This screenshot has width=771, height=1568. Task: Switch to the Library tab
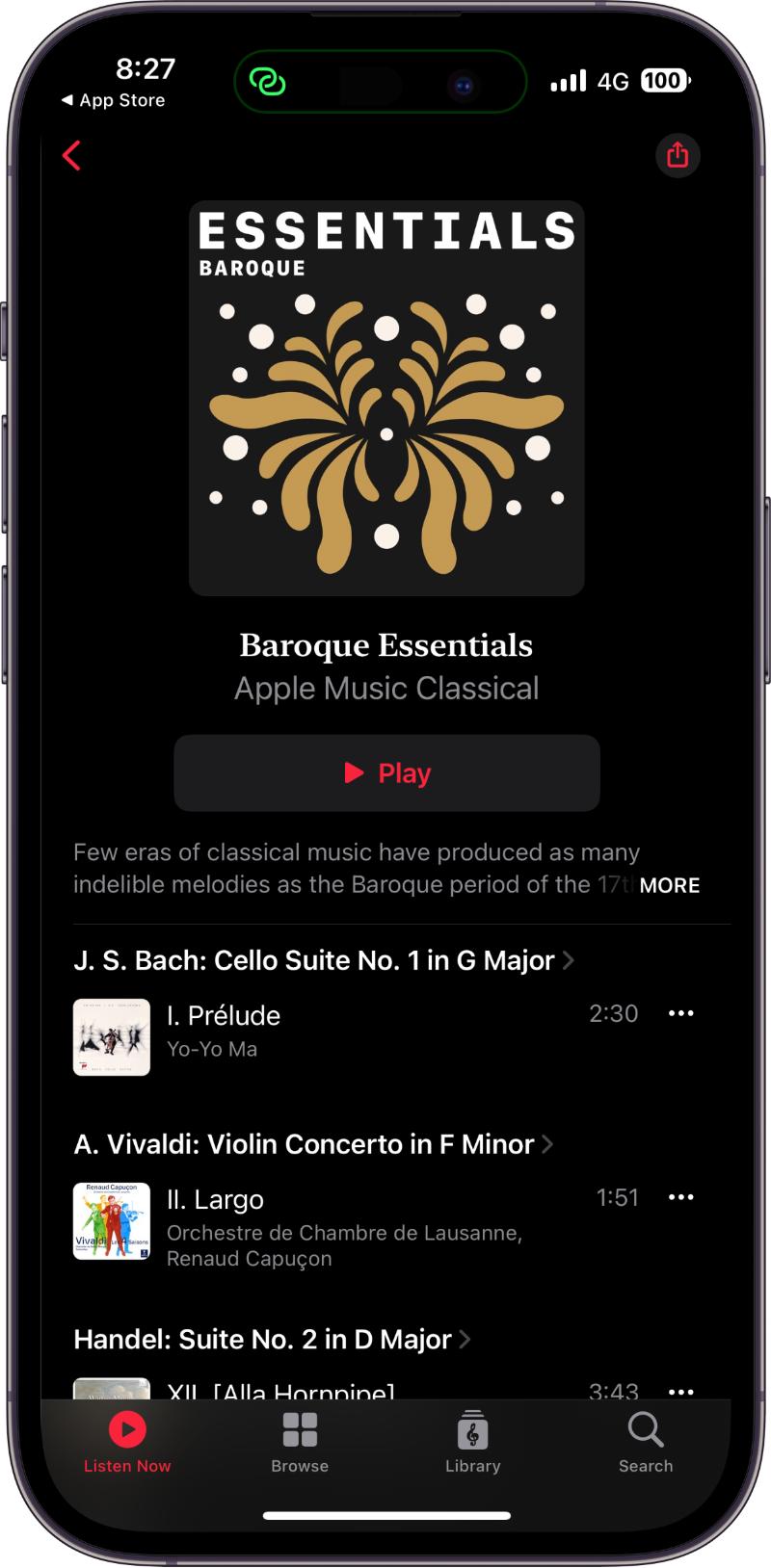coord(472,1442)
